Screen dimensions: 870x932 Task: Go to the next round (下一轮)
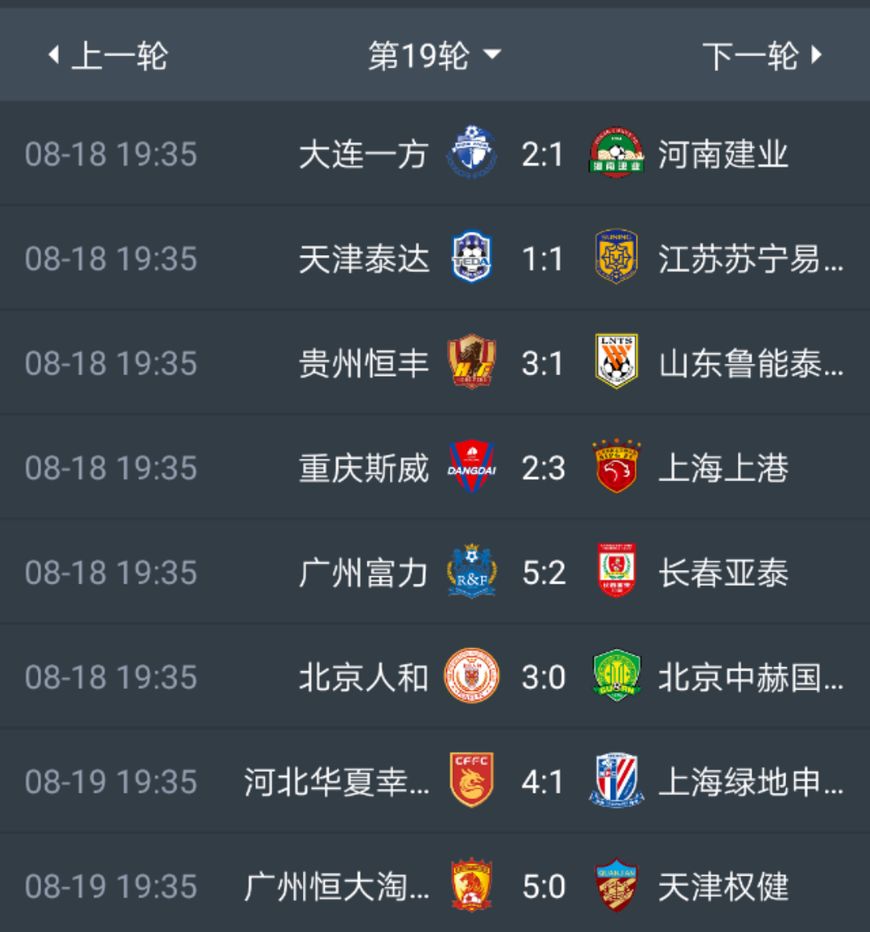coord(762,56)
